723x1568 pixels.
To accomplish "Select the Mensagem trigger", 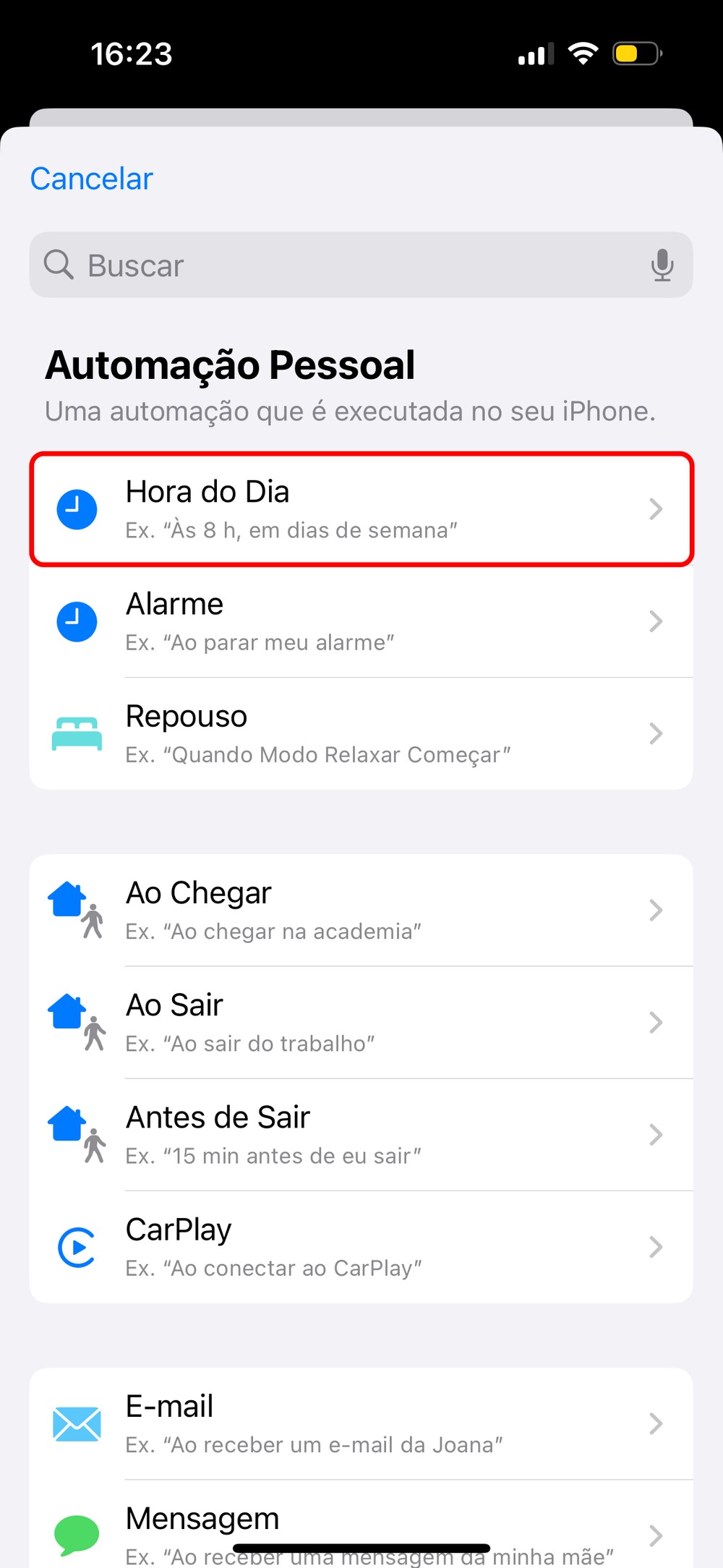I will click(361, 1525).
